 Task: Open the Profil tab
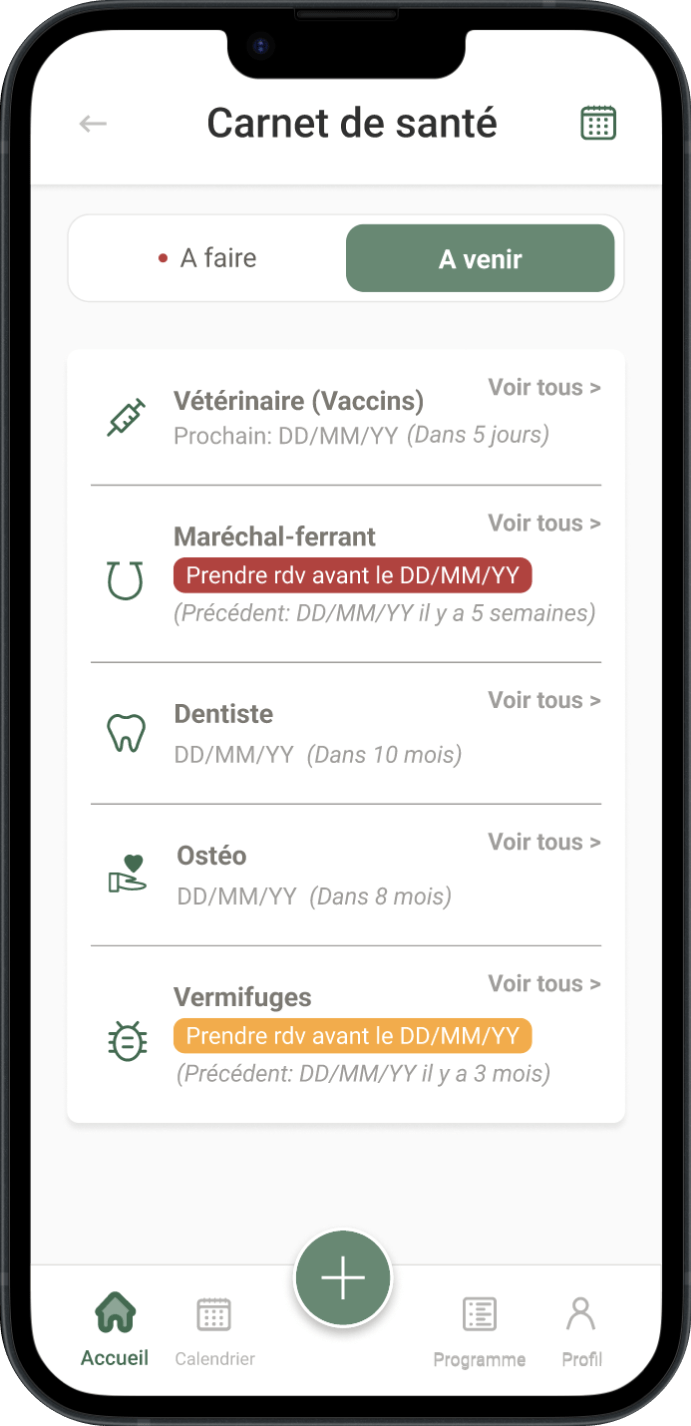(581, 1328)
